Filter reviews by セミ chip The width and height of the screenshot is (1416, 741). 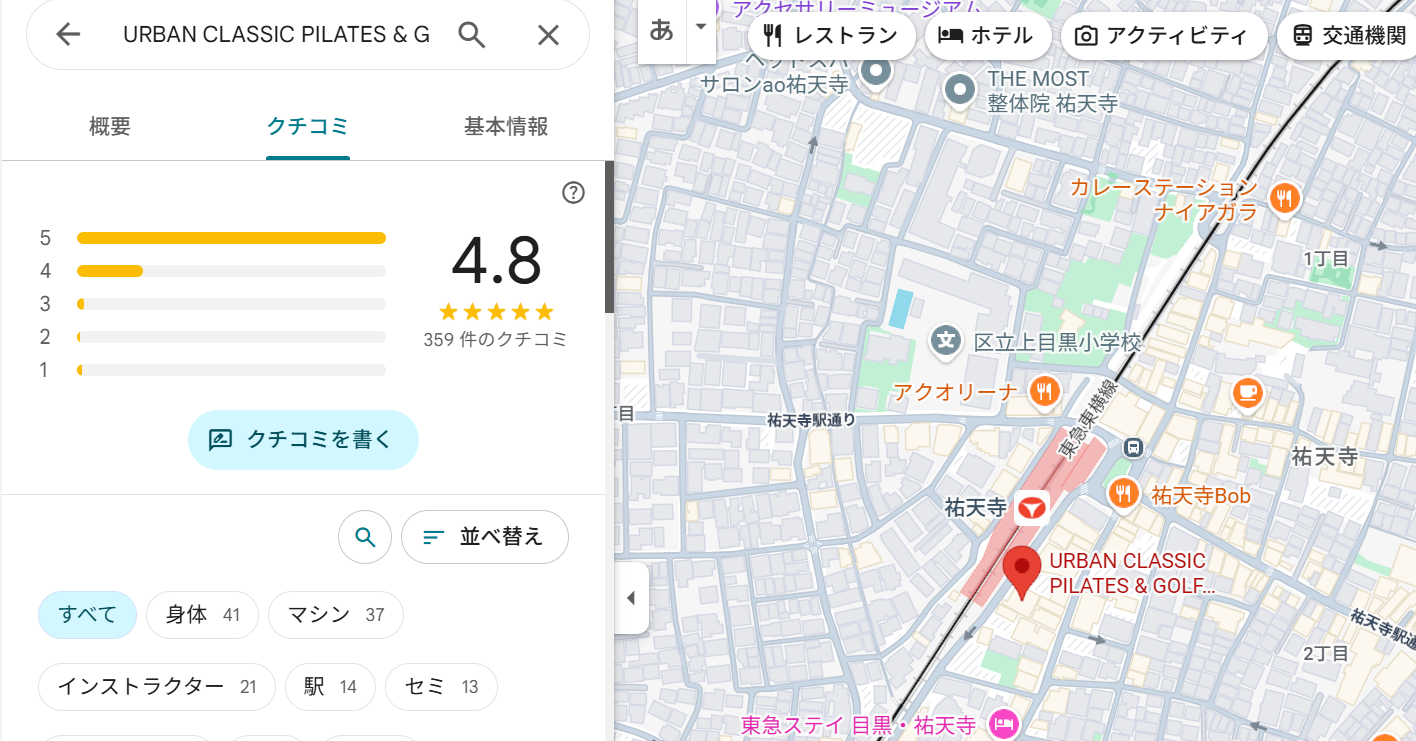(x=440, y=687)
